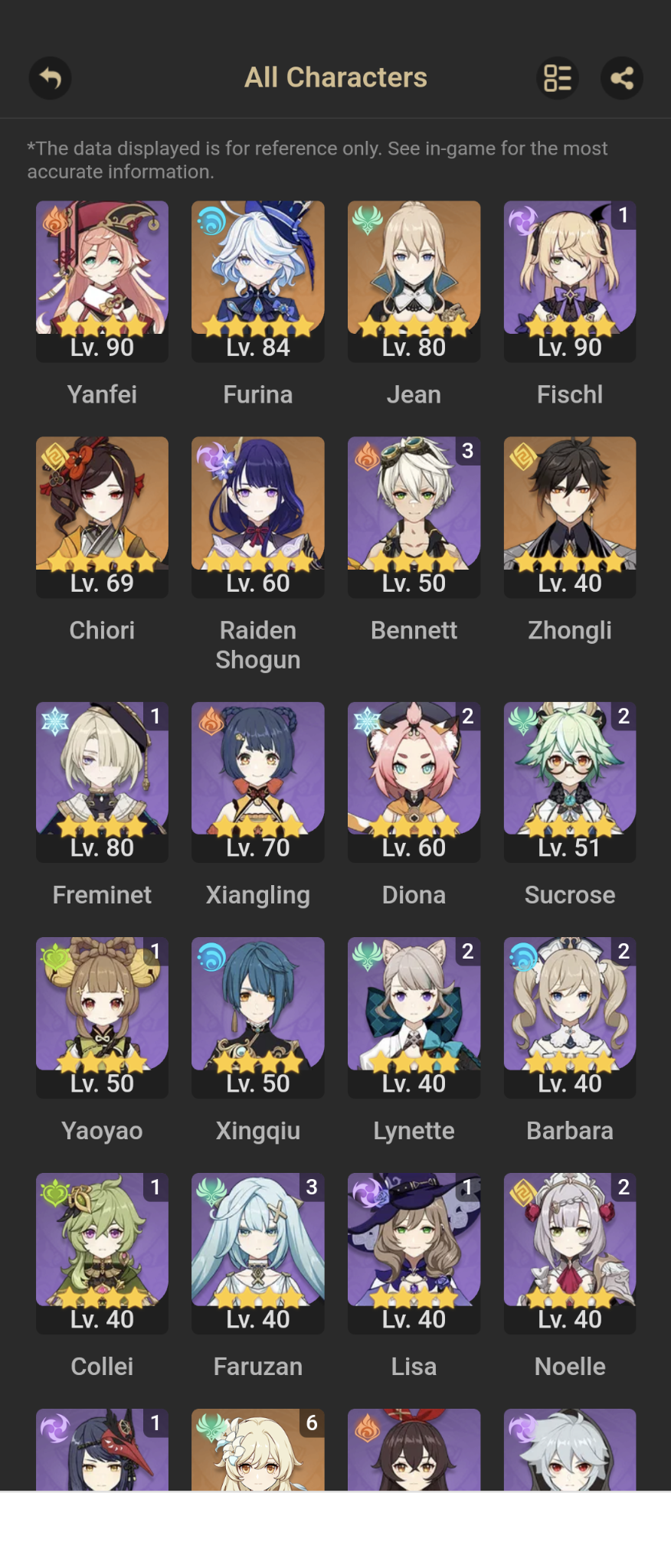
Task: Select Chiori's portrait
Action: [102, 501]
